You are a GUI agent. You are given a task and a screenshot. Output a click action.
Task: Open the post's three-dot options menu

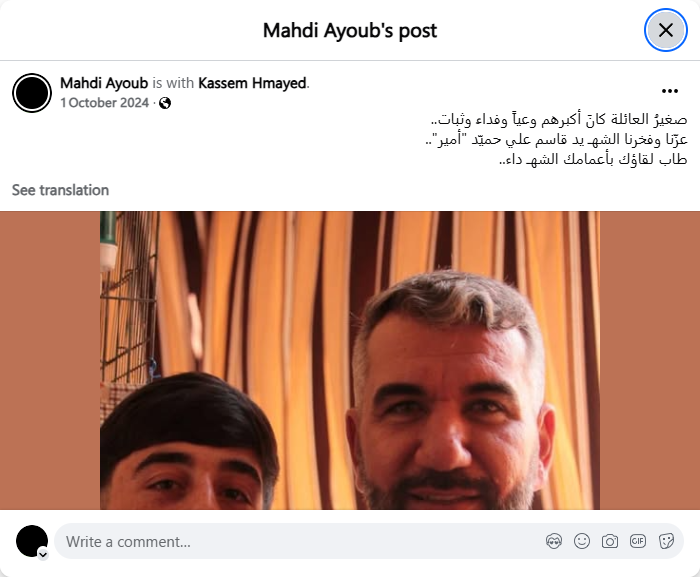tap(669, 91)
